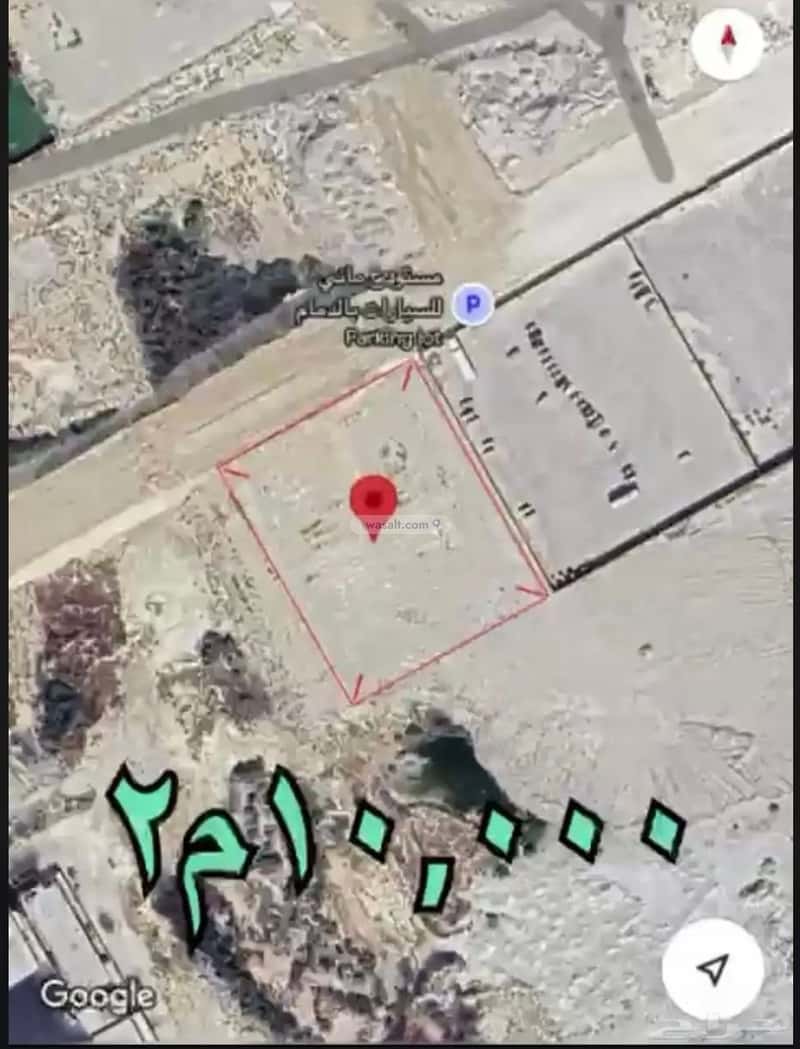Click the compass icon to reset map orientation

(726, 44)
